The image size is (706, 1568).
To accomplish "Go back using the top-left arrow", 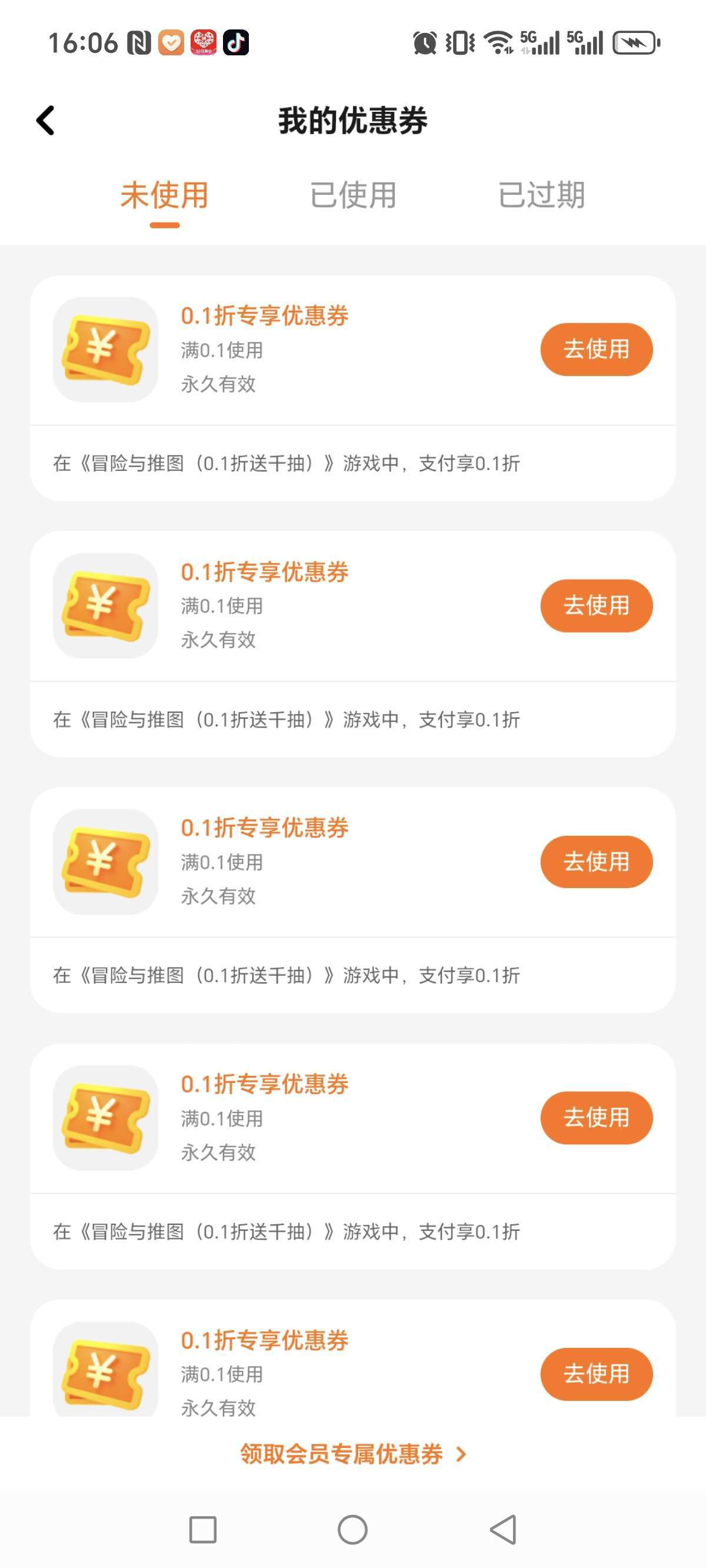I will click(x=46, y=121).
